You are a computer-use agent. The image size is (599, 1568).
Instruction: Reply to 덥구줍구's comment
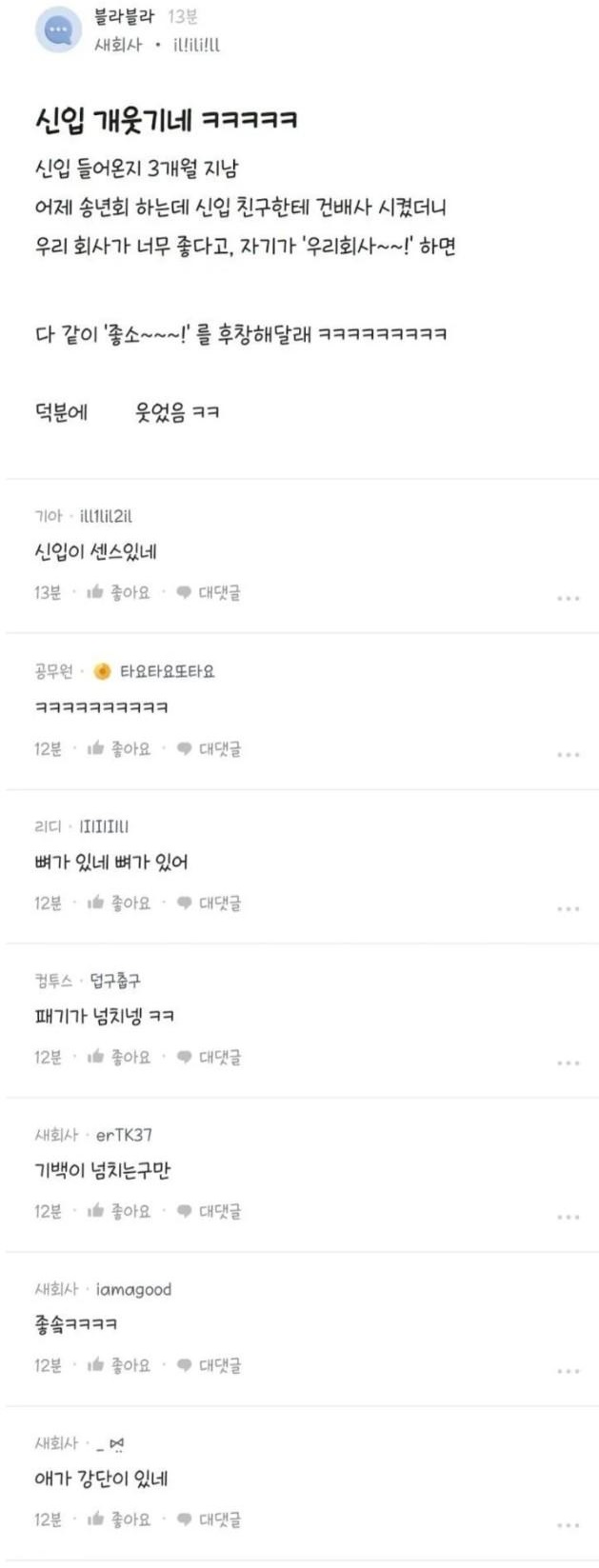[210, 1058]
